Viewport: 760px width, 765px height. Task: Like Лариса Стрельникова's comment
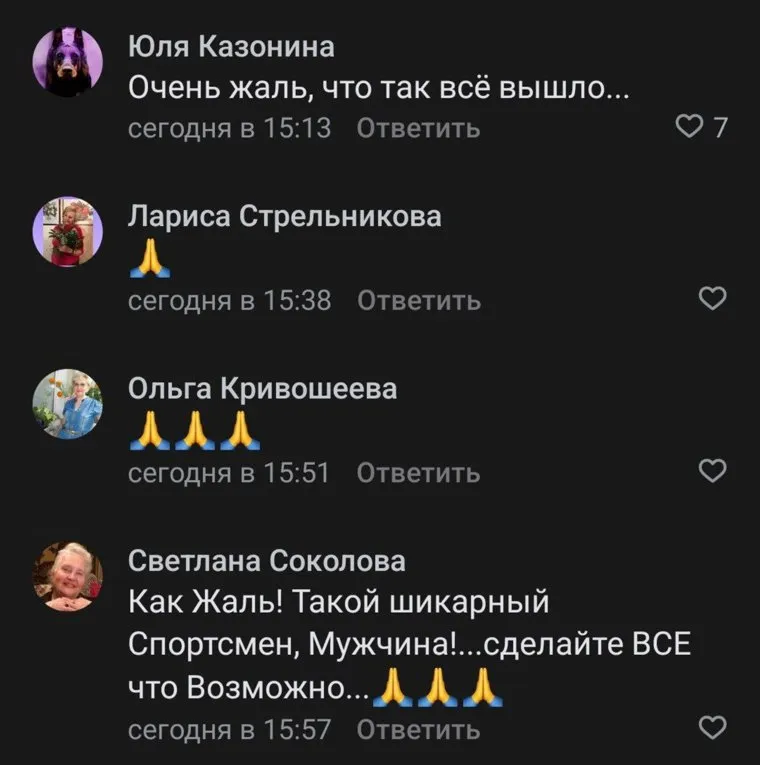point(711,299)
